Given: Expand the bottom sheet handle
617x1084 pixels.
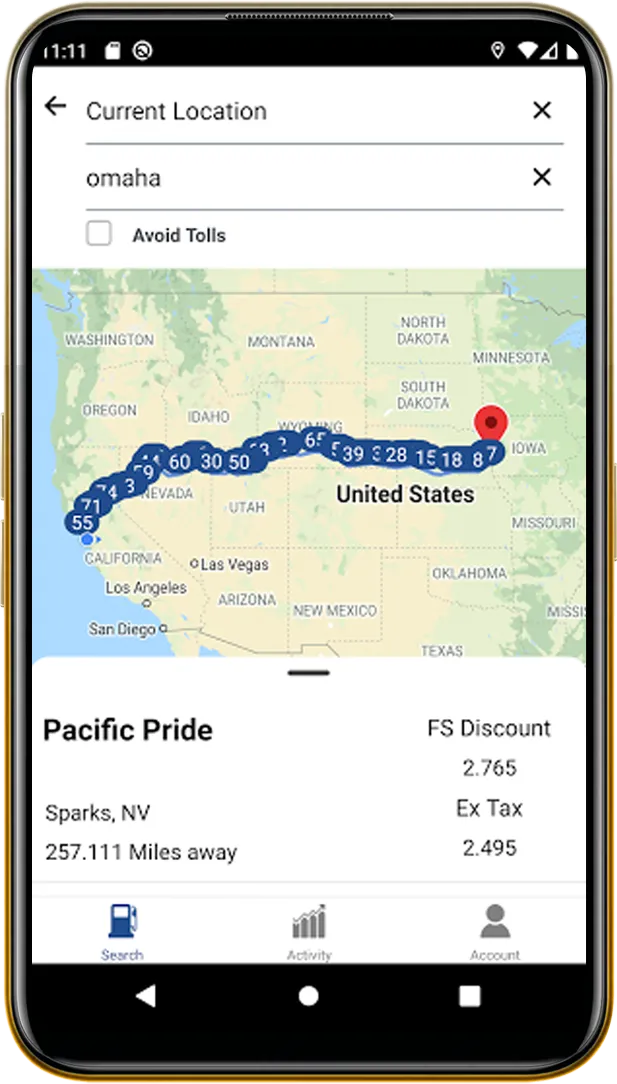Looking at the screenshot, I should click(308, 673).
